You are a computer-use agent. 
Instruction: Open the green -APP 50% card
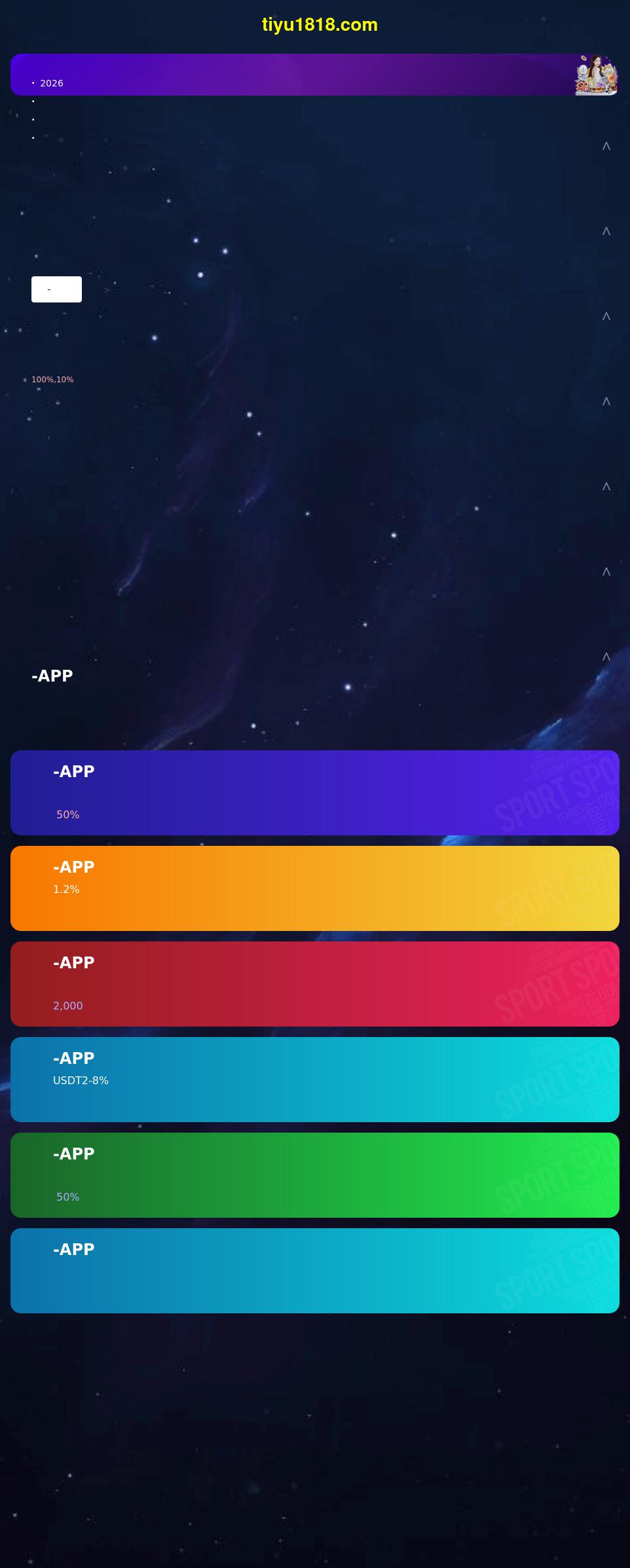click(x=314, y=1175)
